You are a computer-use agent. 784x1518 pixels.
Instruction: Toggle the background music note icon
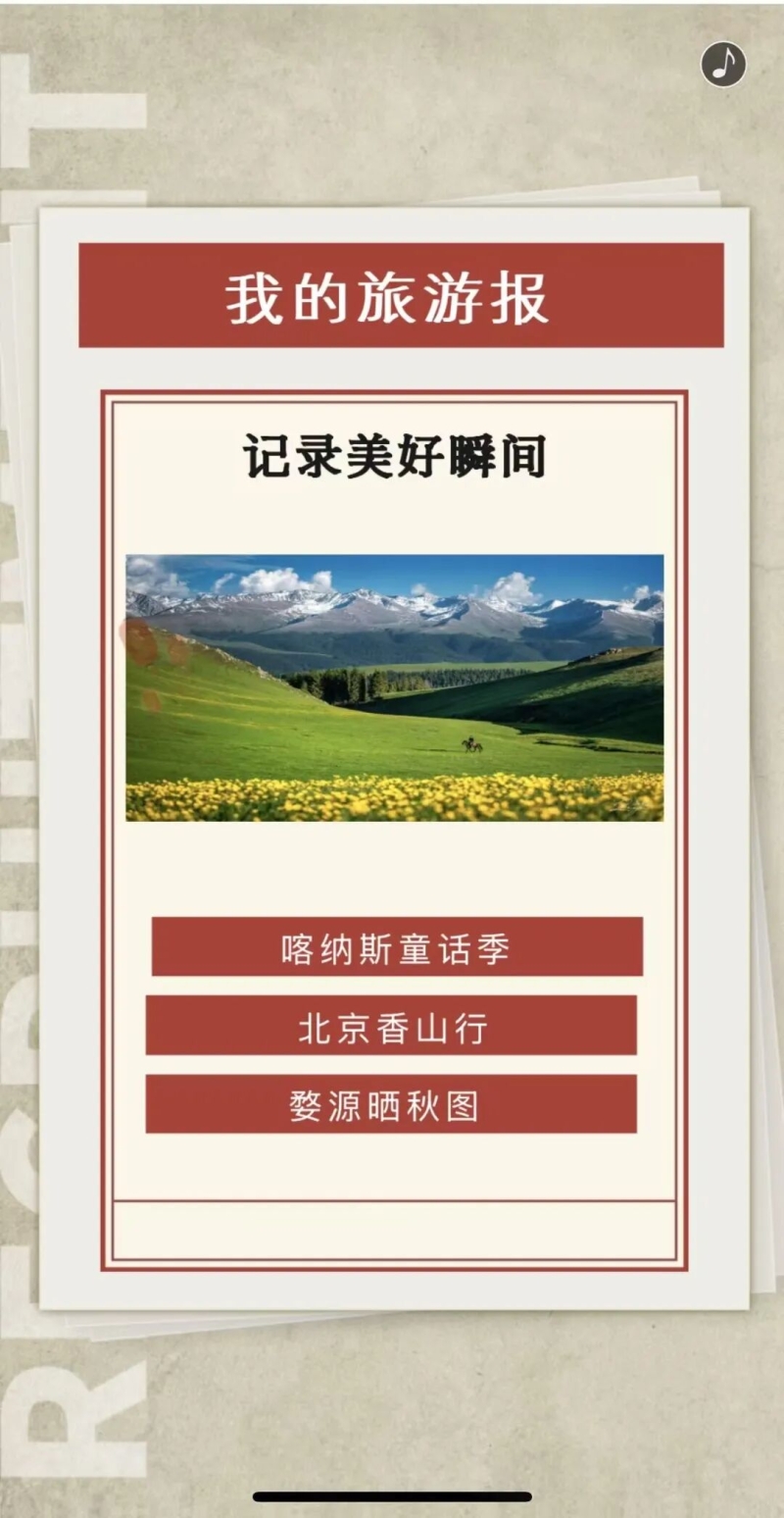[723, 65]
